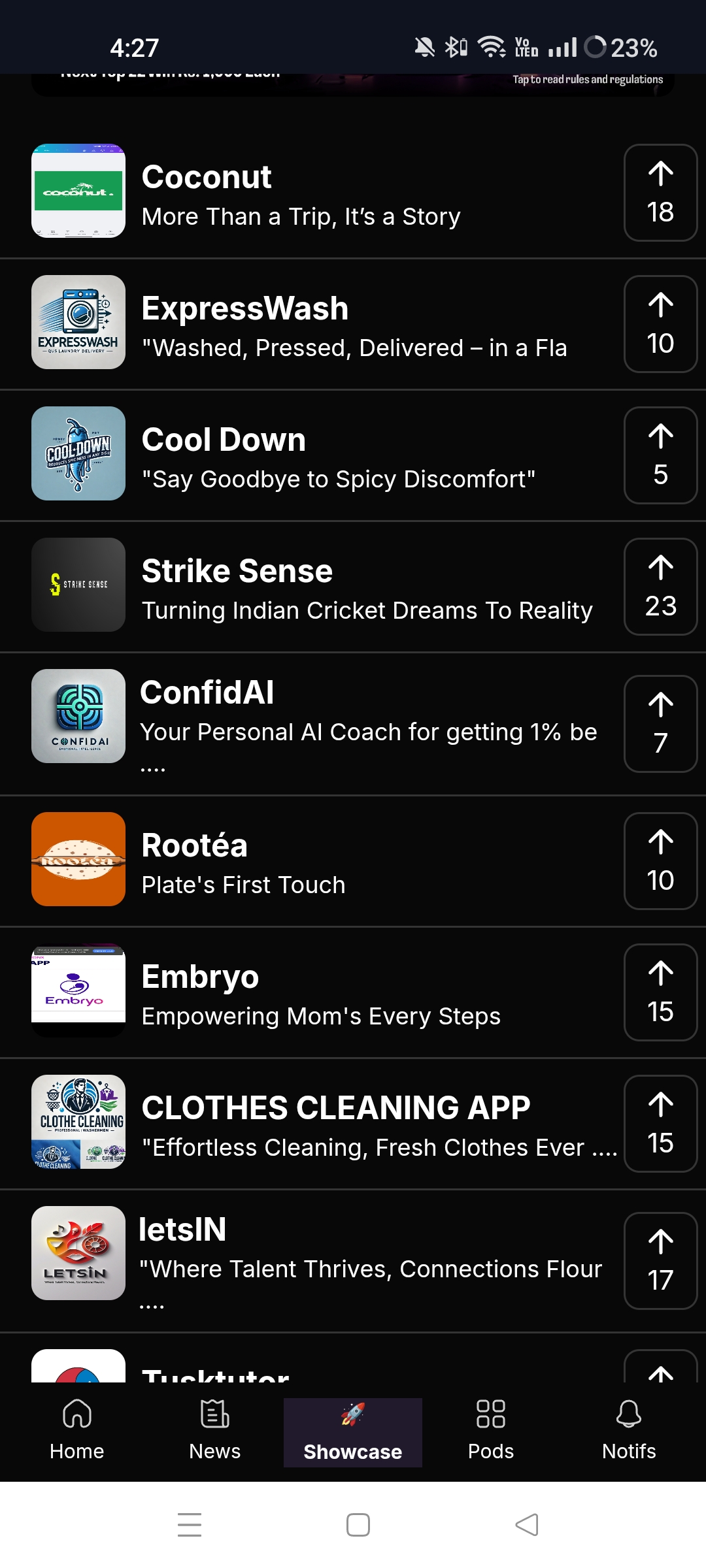Upvote Rootéa
Viewport: 706px width, 1568px height.
(660, 861)
